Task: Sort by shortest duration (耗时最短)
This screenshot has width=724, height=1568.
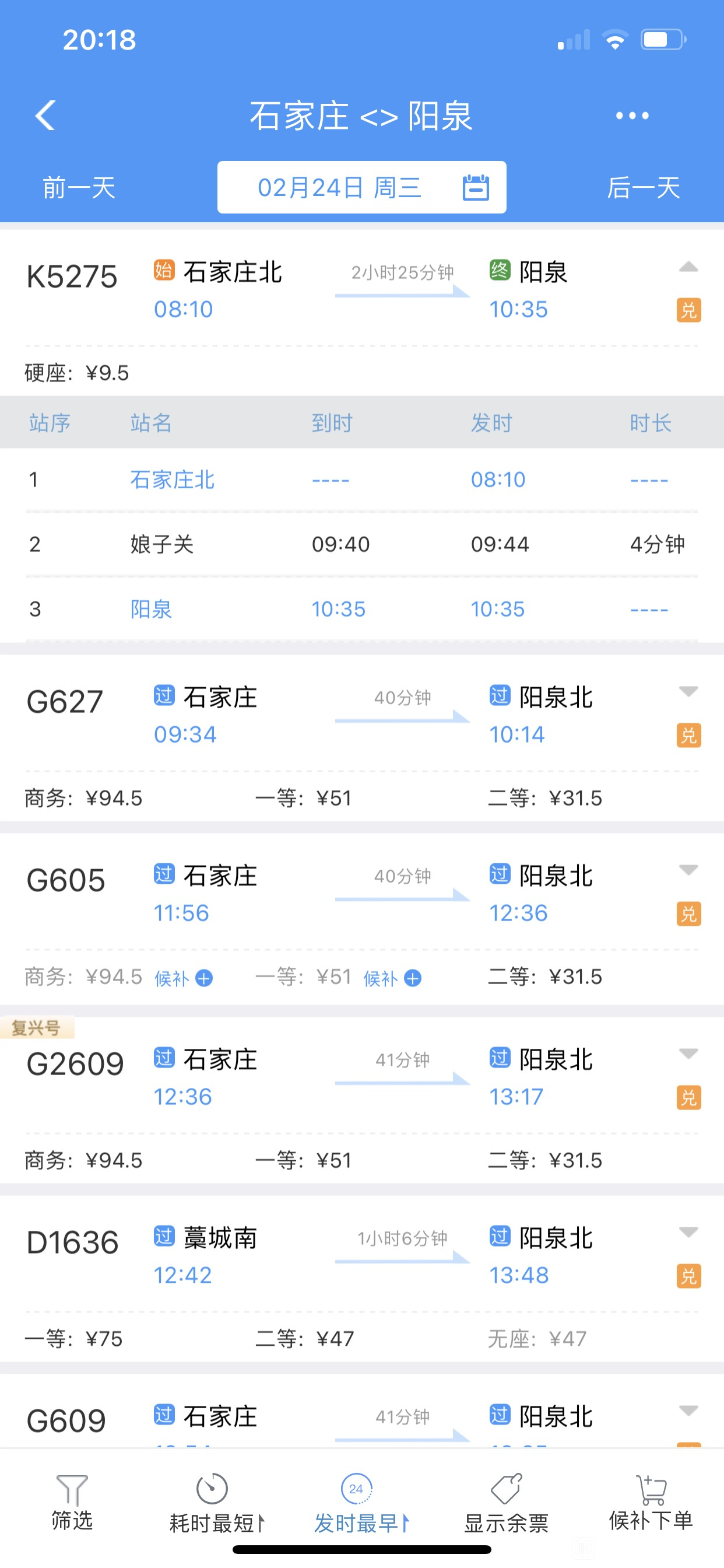Action: [x=217, y=1502]
